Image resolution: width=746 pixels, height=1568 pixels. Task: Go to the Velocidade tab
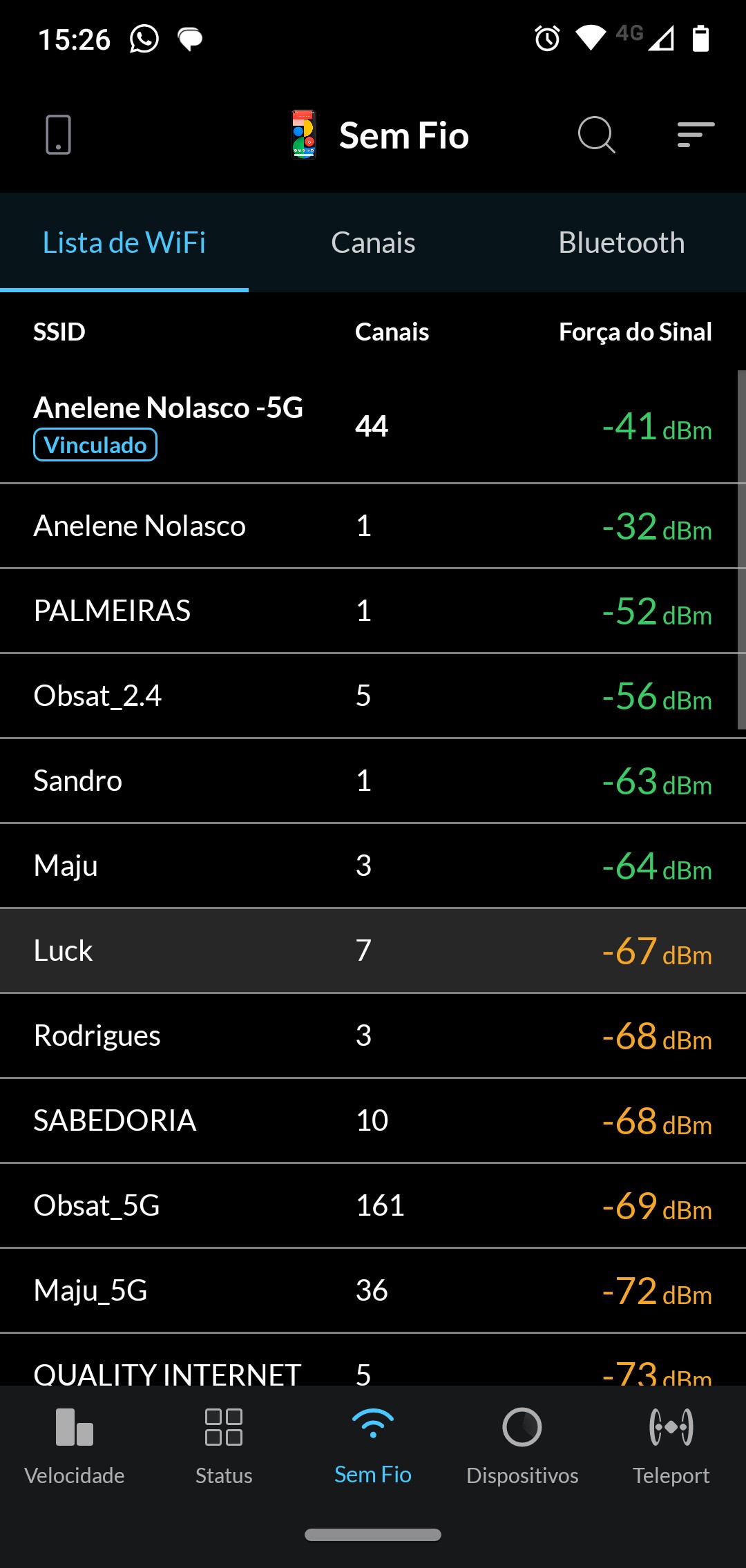75,1445
